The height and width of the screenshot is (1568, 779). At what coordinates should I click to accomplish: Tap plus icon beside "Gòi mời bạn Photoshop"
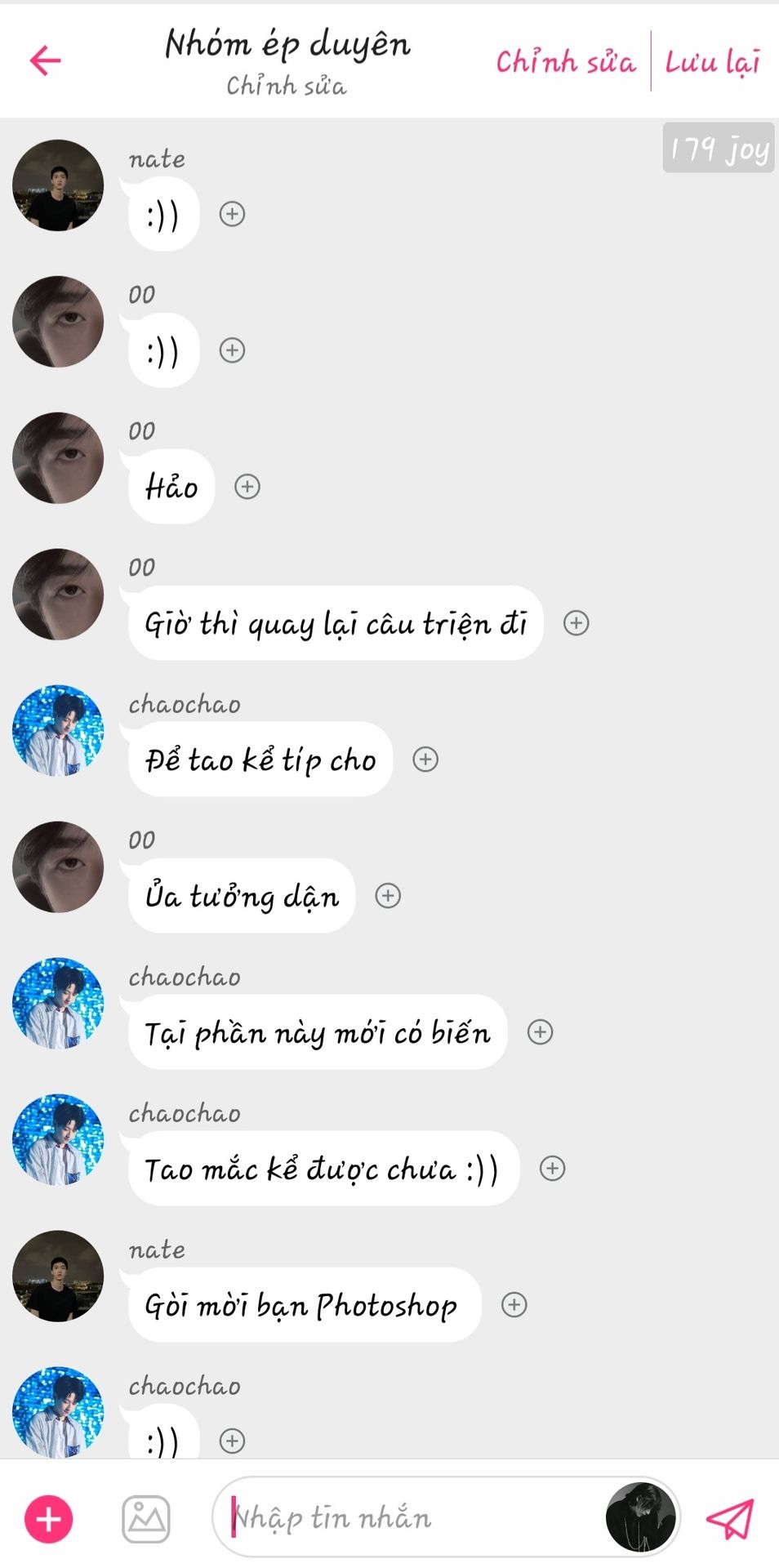[x=514, y=1305]
